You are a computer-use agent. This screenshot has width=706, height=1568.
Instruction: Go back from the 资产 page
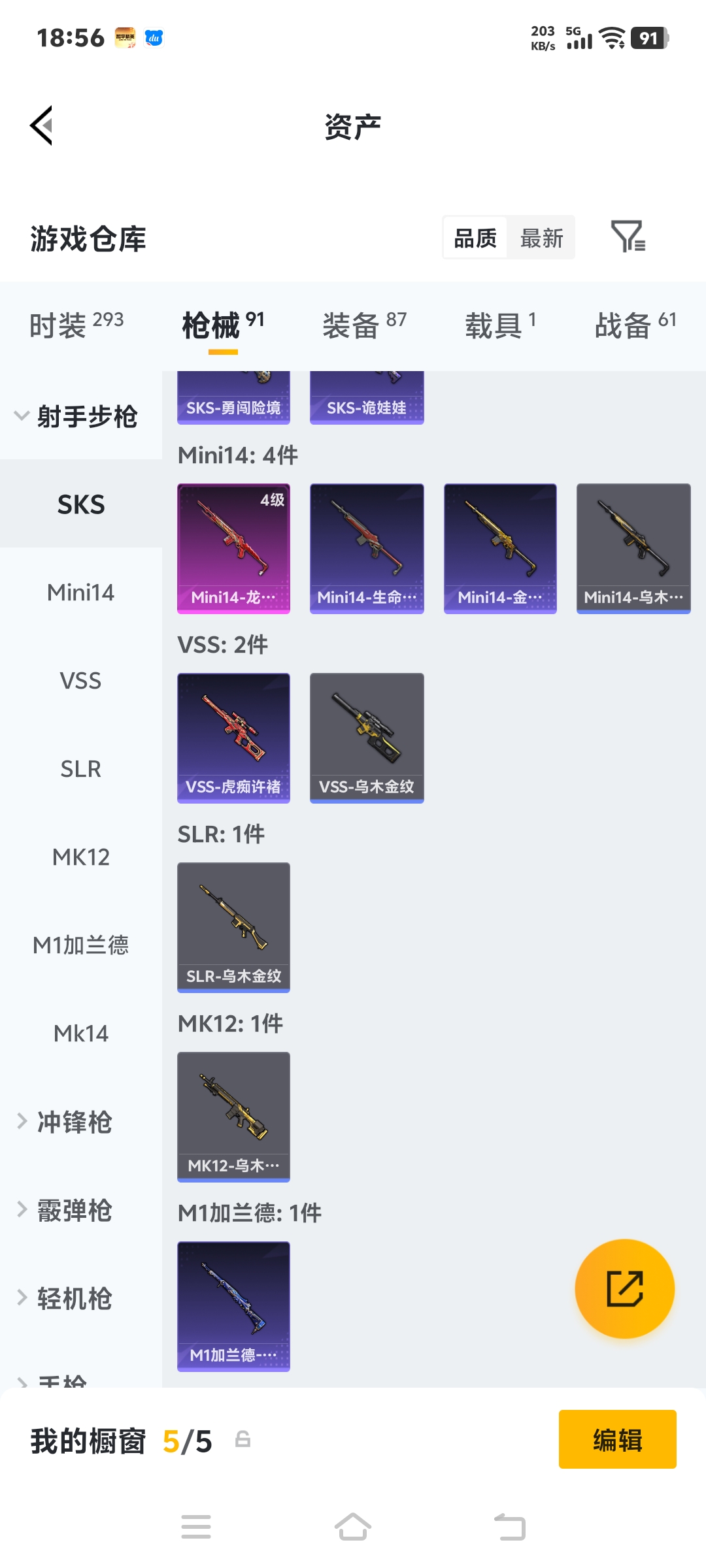point(42,125)
